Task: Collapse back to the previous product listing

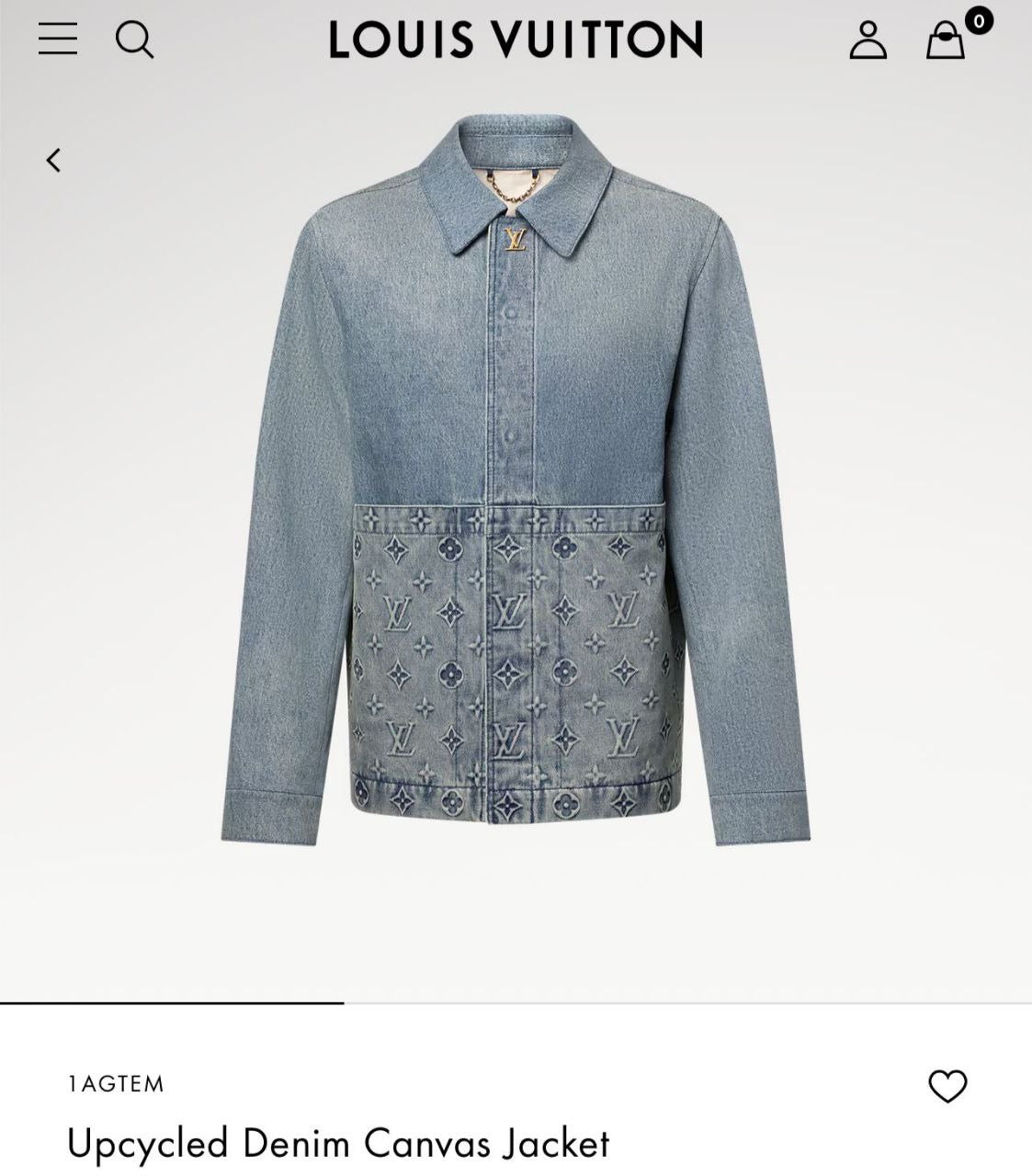Action: pos(52,159)
